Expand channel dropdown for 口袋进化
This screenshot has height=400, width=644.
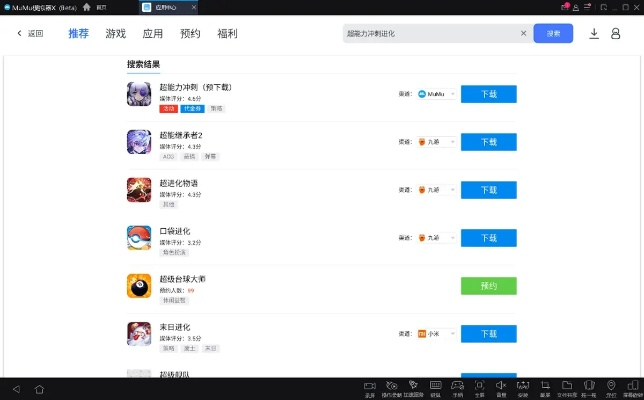[453, 238]
